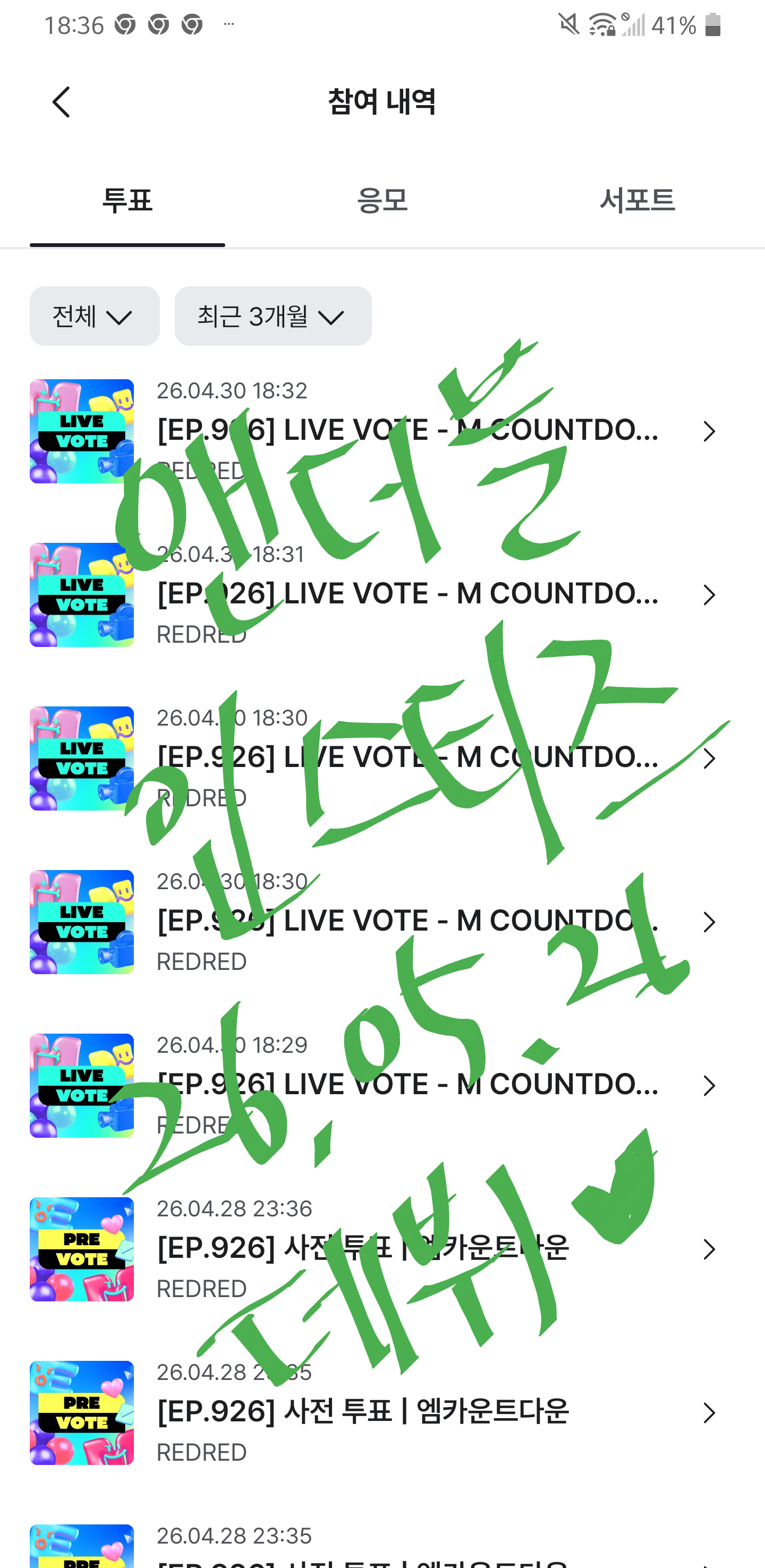Expand the 전체 filter dropdown

point(95,316)
